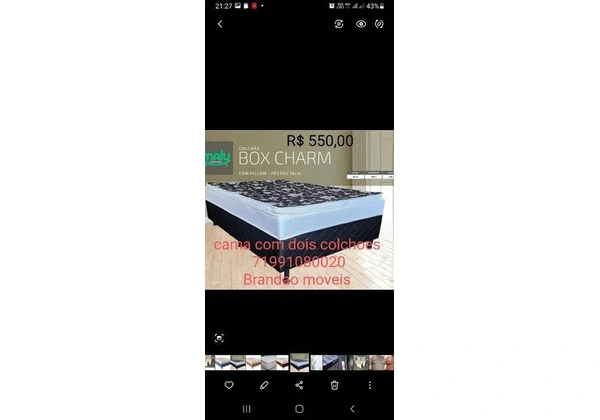Share this bed advertisement photo

(299, 384)
